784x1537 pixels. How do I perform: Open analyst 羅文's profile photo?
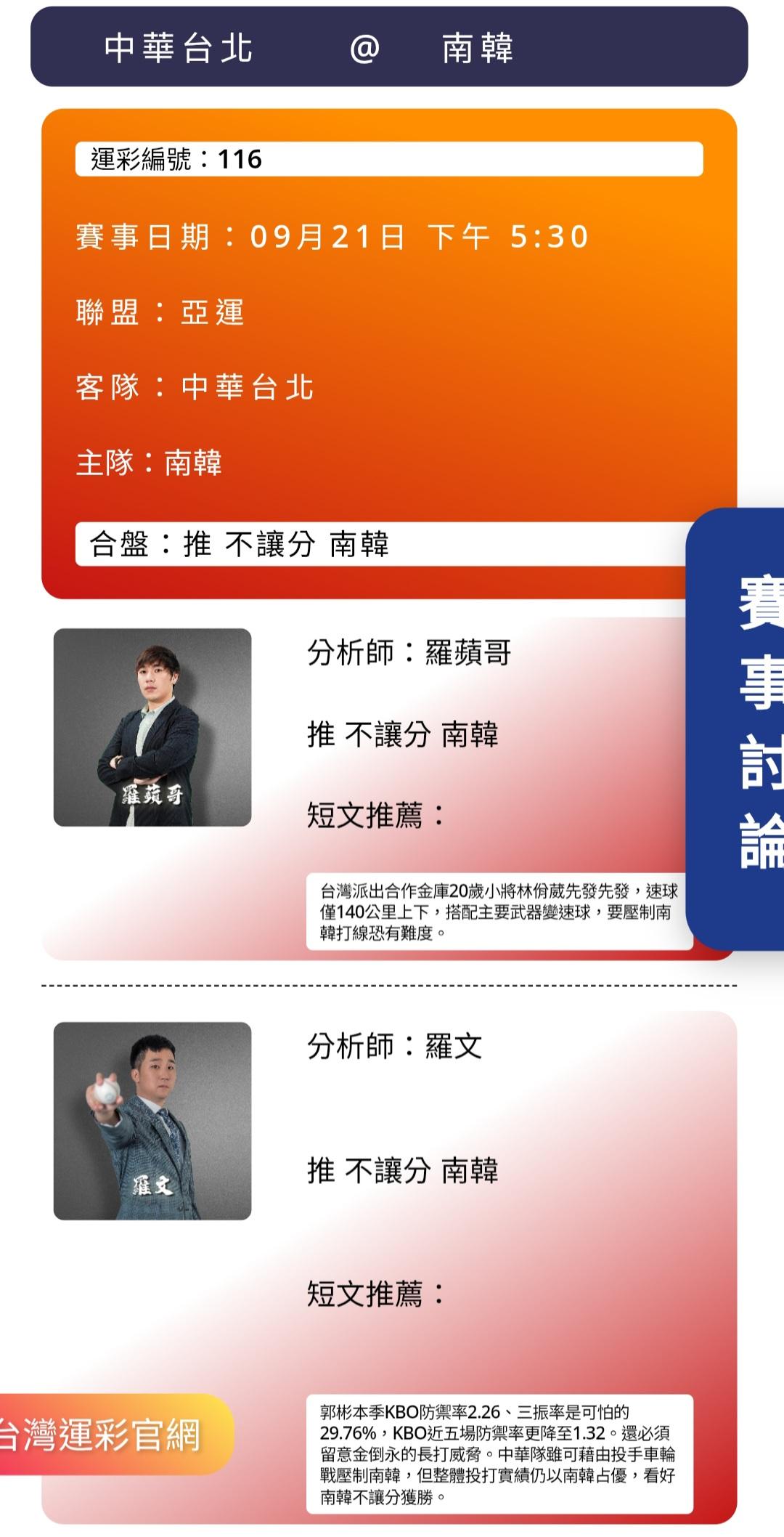(152, 1121)
